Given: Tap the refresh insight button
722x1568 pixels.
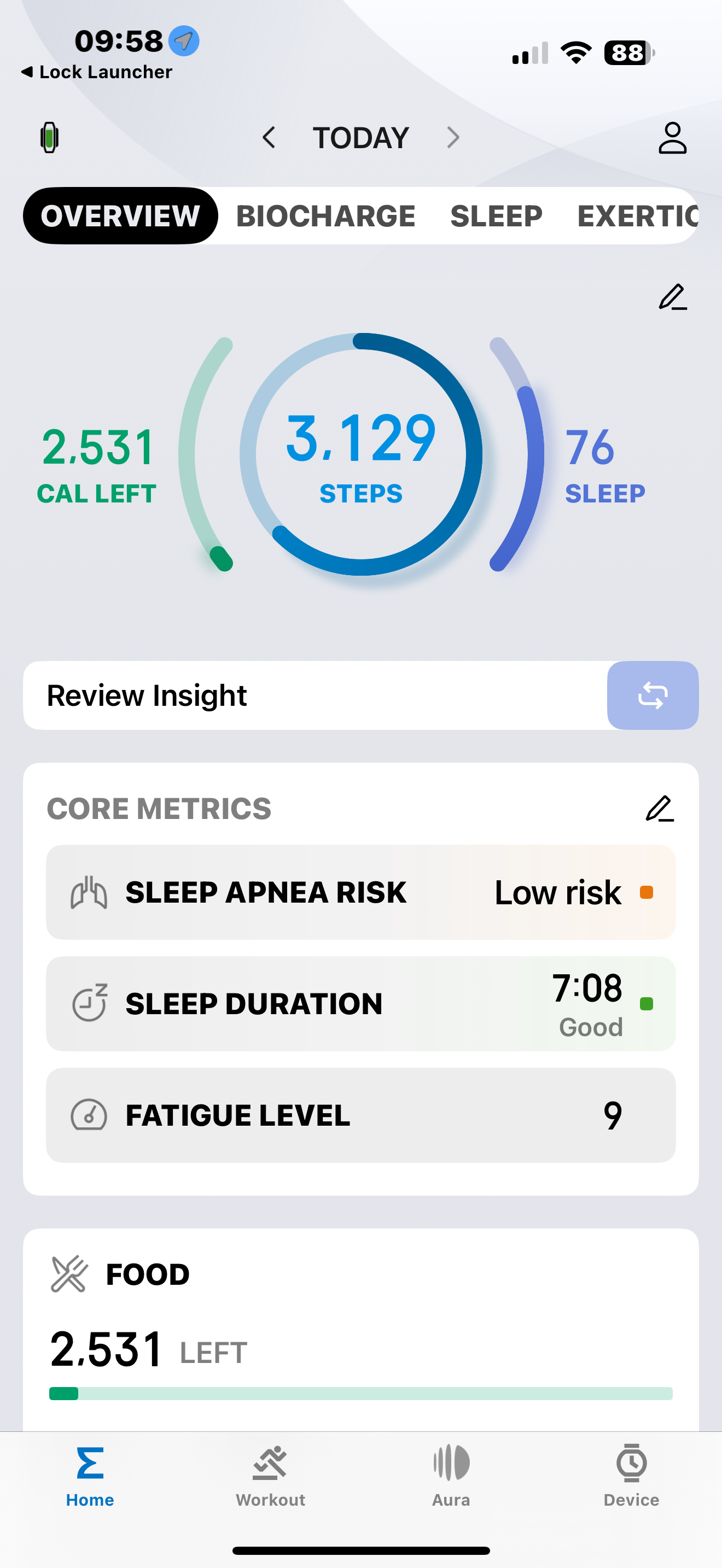Looking at the screenshot, I should click(653, 695).
